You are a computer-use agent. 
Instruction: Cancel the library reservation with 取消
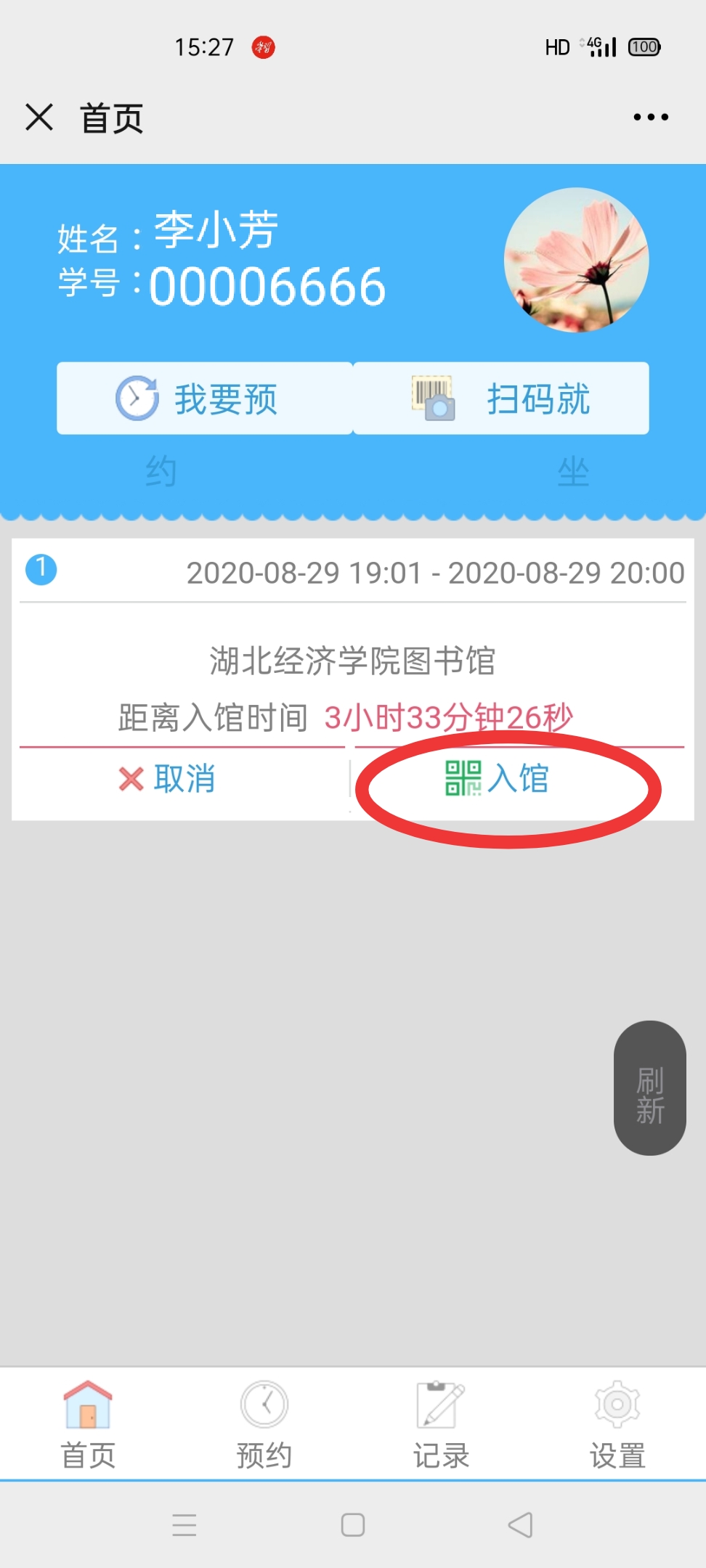click(x=167, y=779)
